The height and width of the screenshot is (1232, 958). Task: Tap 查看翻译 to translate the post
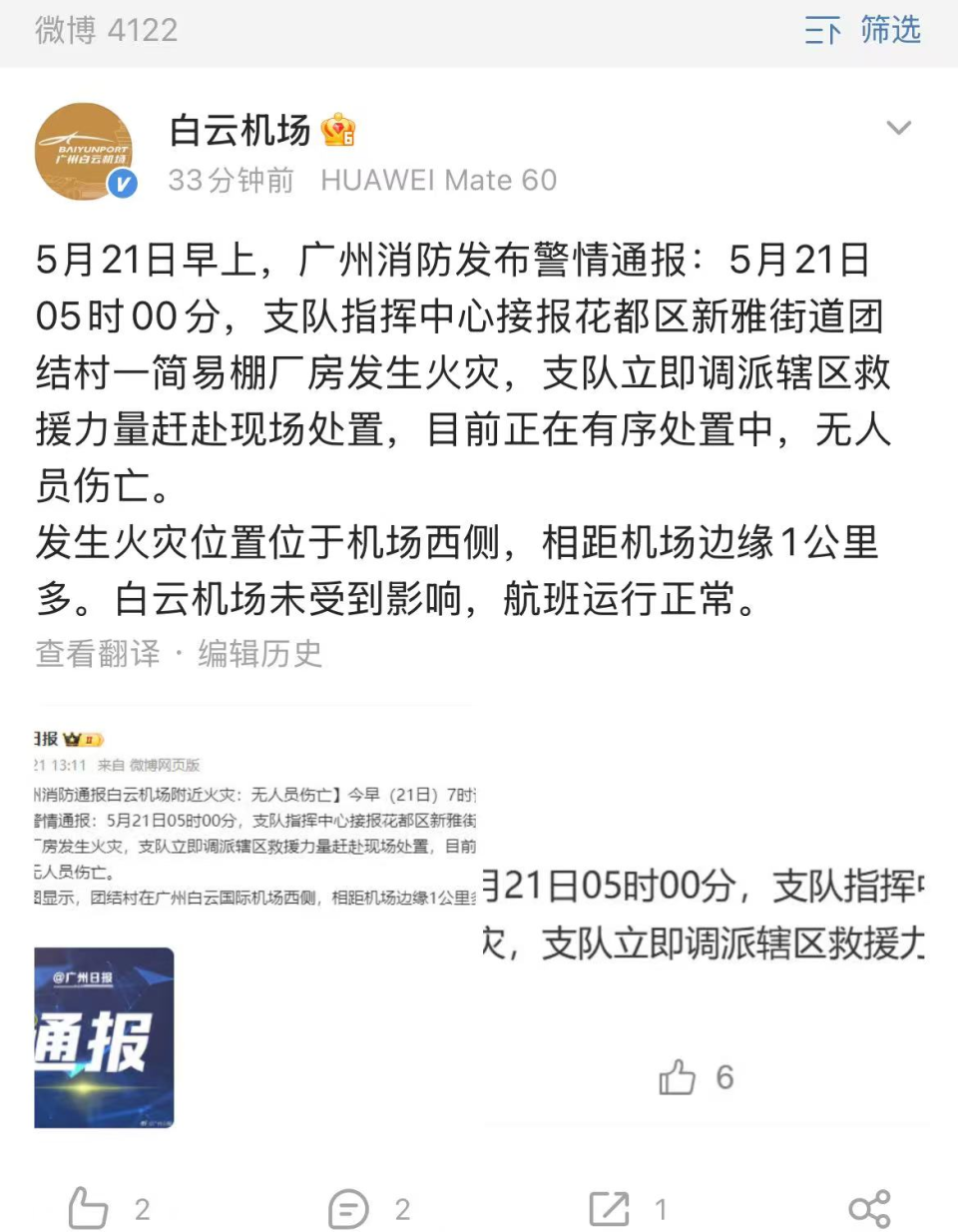pyautogui.click(x=98, y=653)
